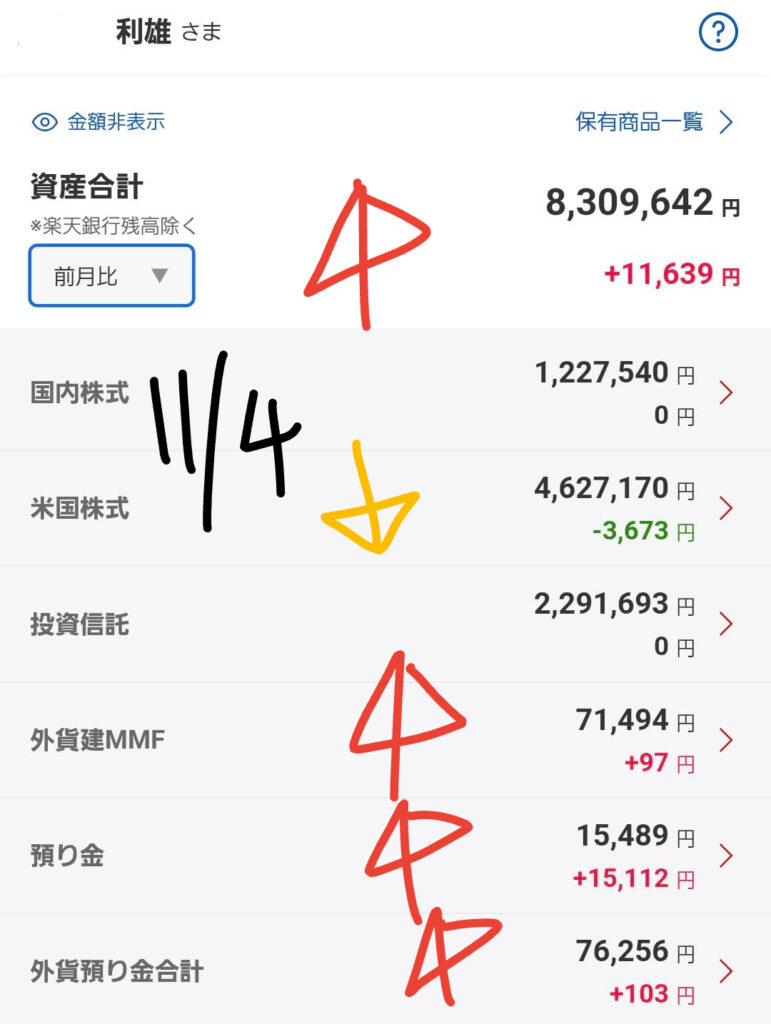This screenshot has width=771, height=1024.
Task: View 投資信託 details
Action: click(x=385, y=624)
